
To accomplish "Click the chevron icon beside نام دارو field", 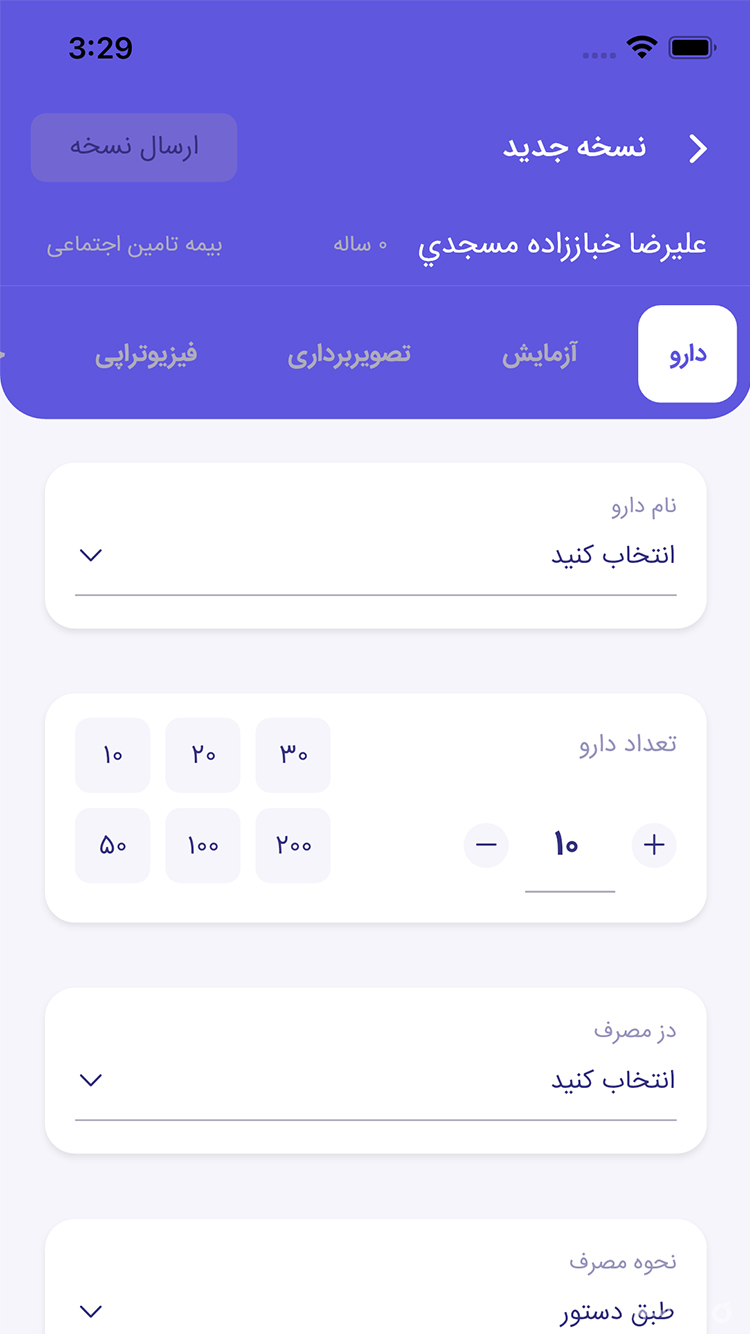I will (90, 554).
